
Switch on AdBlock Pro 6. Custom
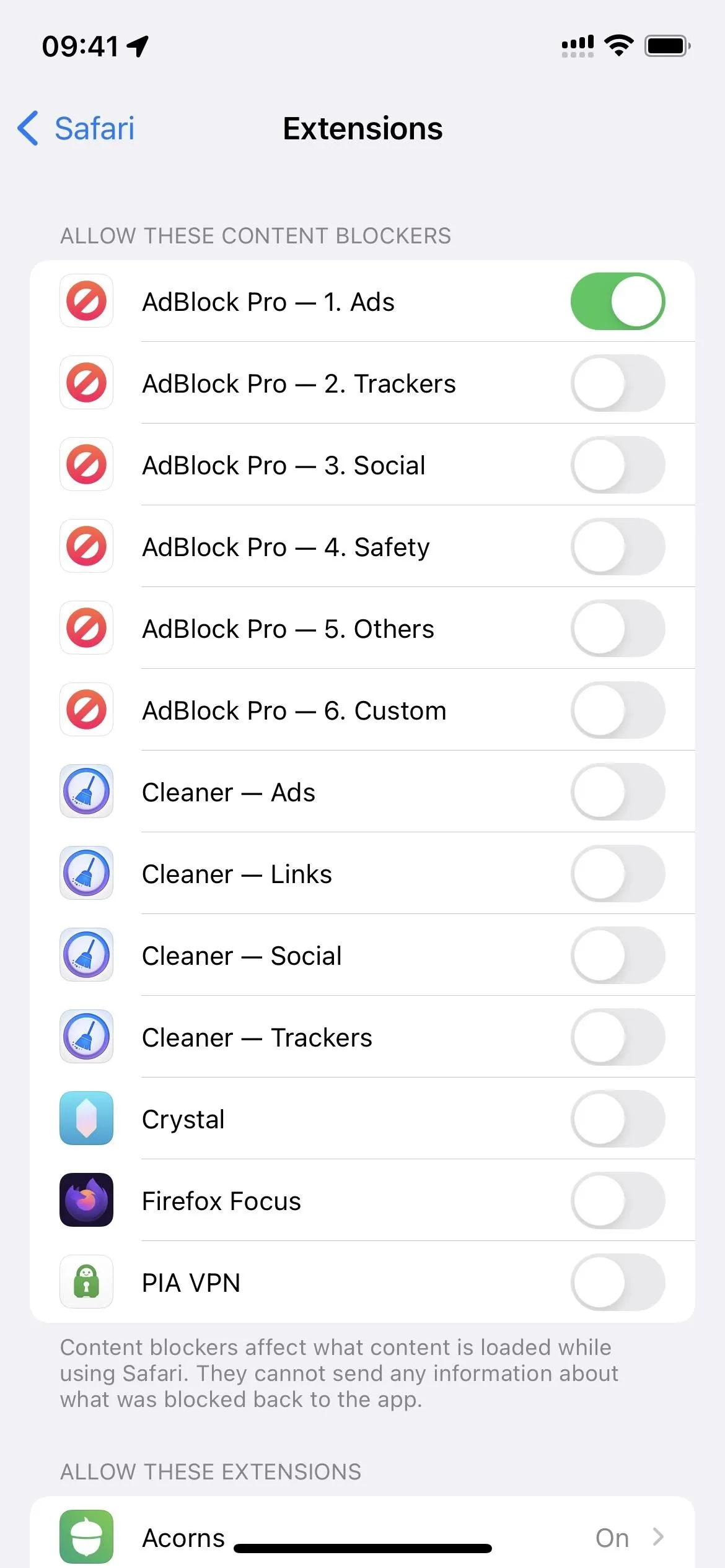617,710
